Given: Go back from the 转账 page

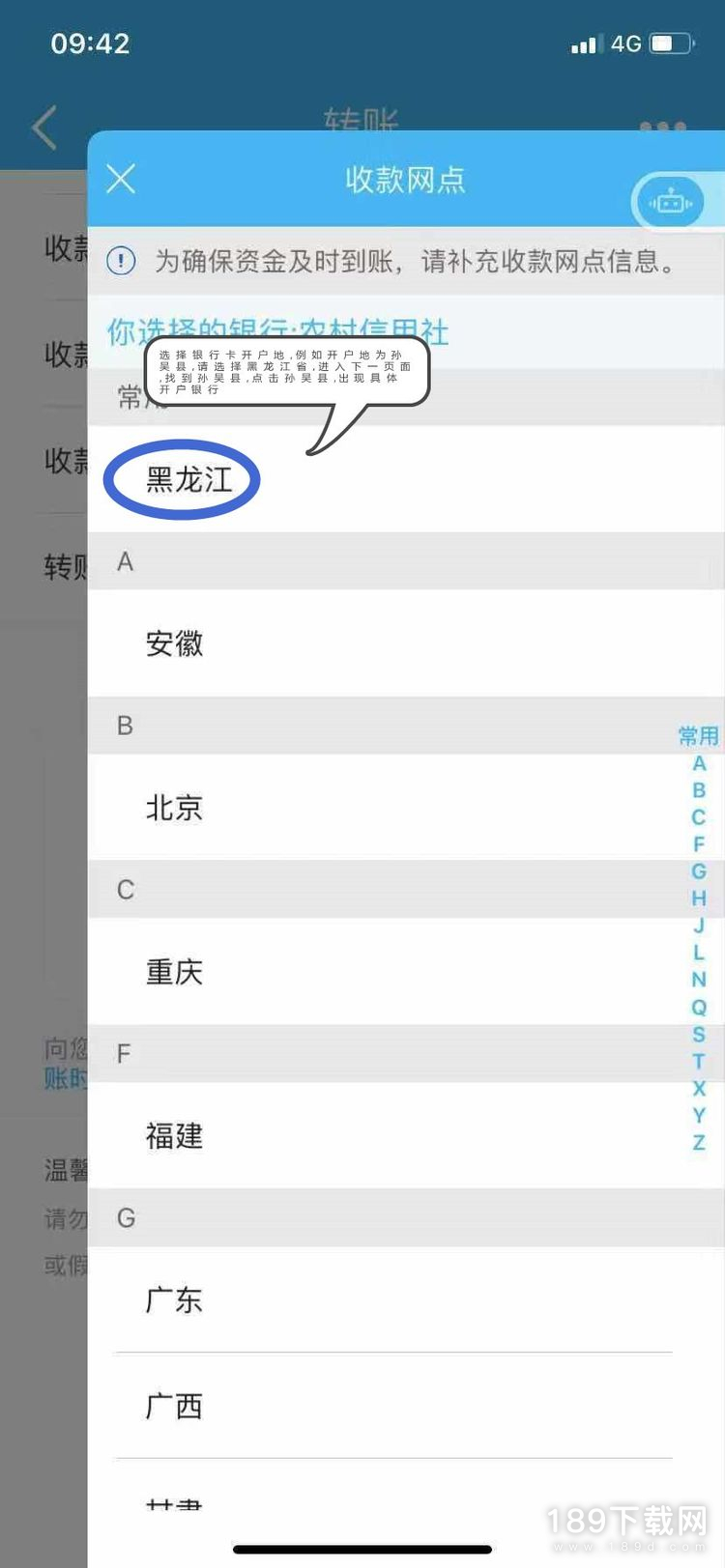Looking at the screenshot, I should click(44, 128).
